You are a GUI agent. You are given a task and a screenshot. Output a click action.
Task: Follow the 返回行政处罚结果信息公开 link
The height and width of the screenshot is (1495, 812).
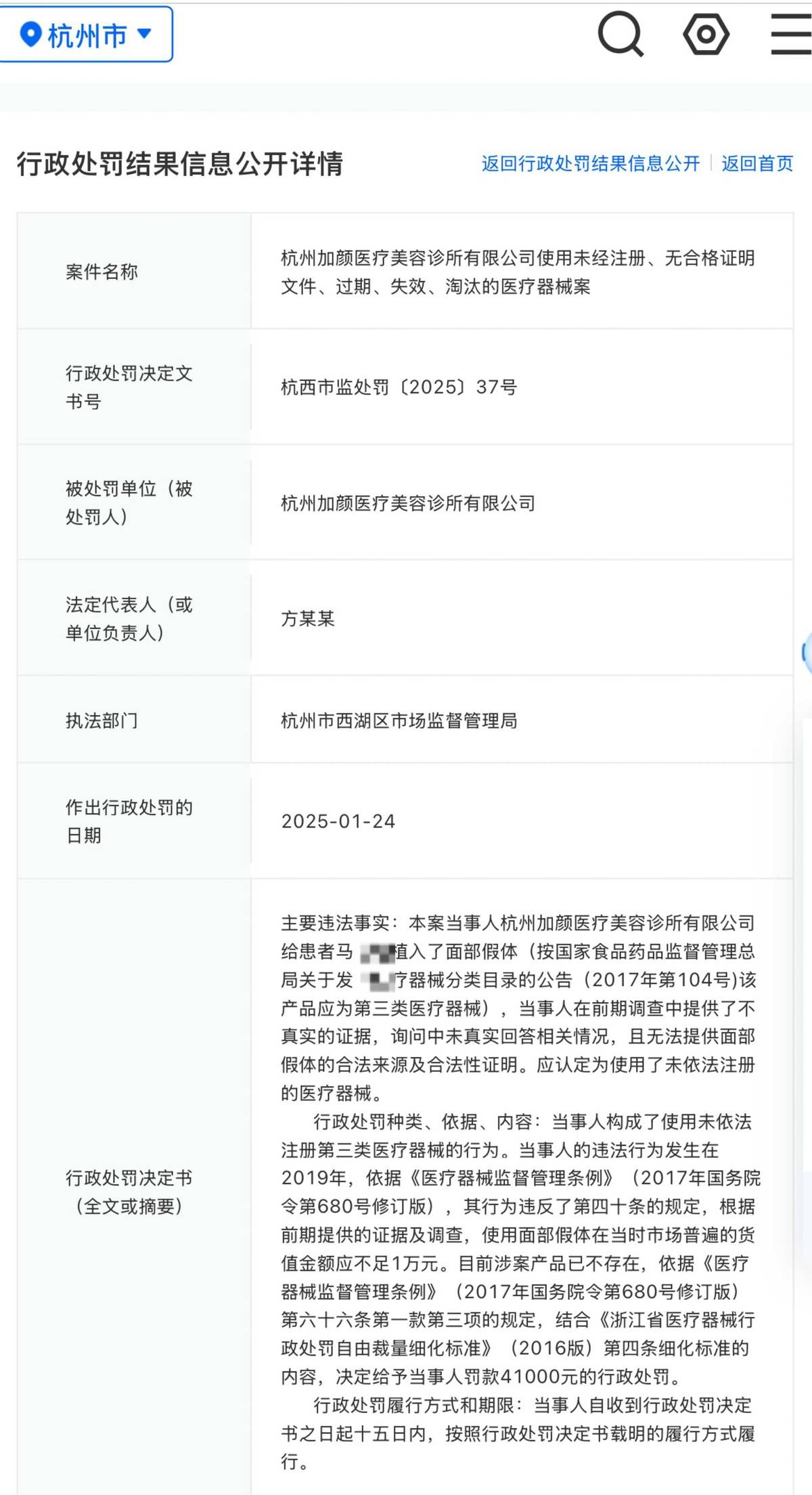(x=591, y=163)
